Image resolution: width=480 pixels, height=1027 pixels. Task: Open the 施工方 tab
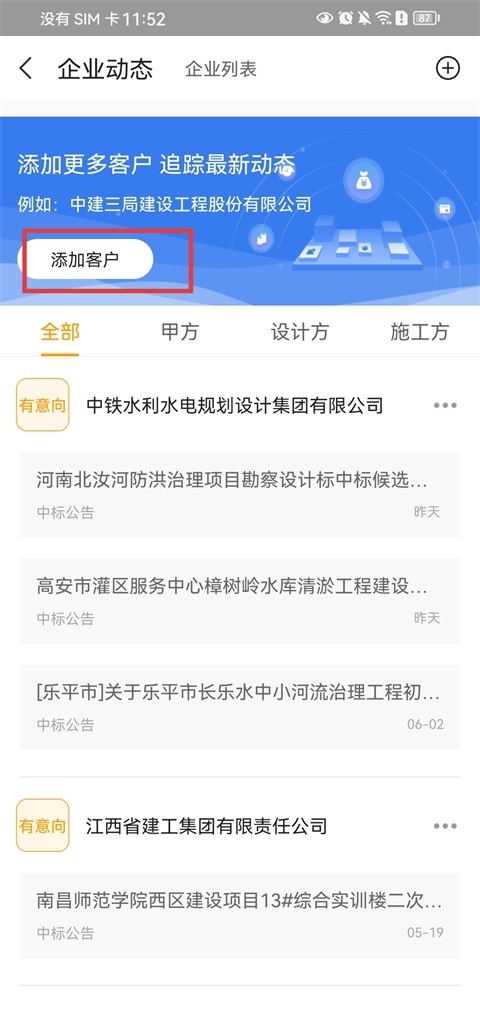pyautogui.click(x=420, y=332)
